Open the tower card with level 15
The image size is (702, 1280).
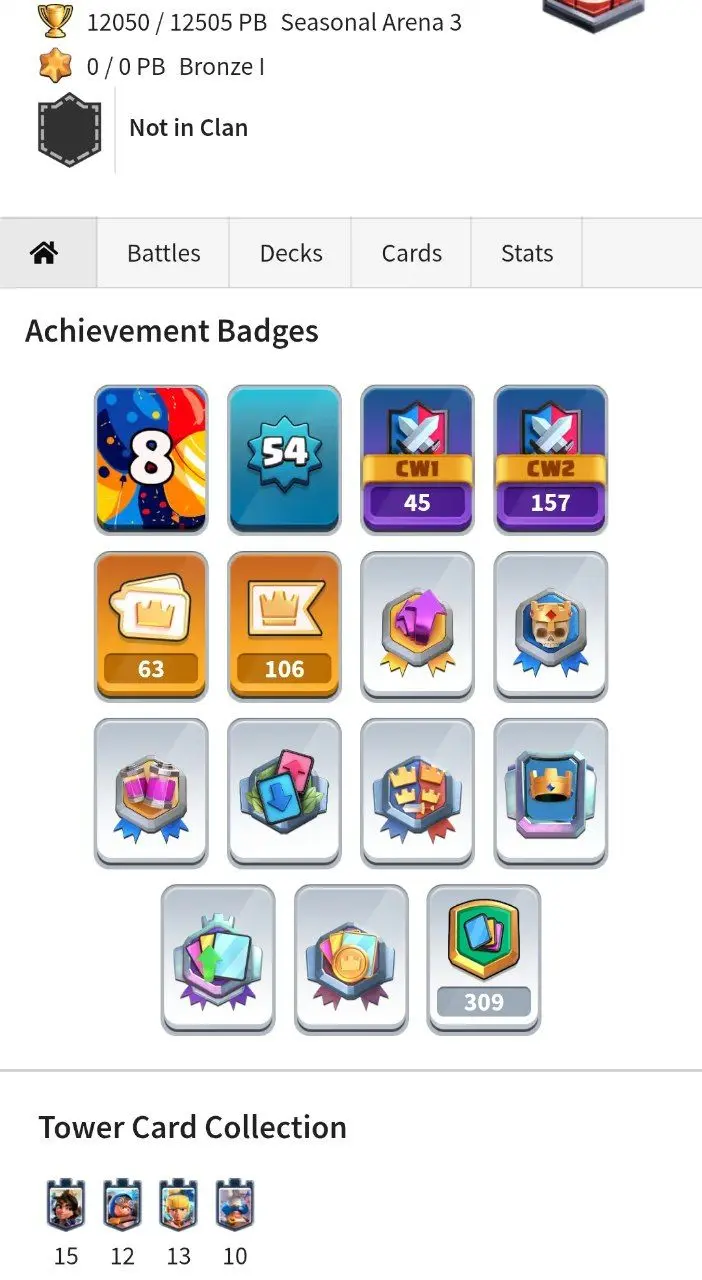[x=66, y=1206]
